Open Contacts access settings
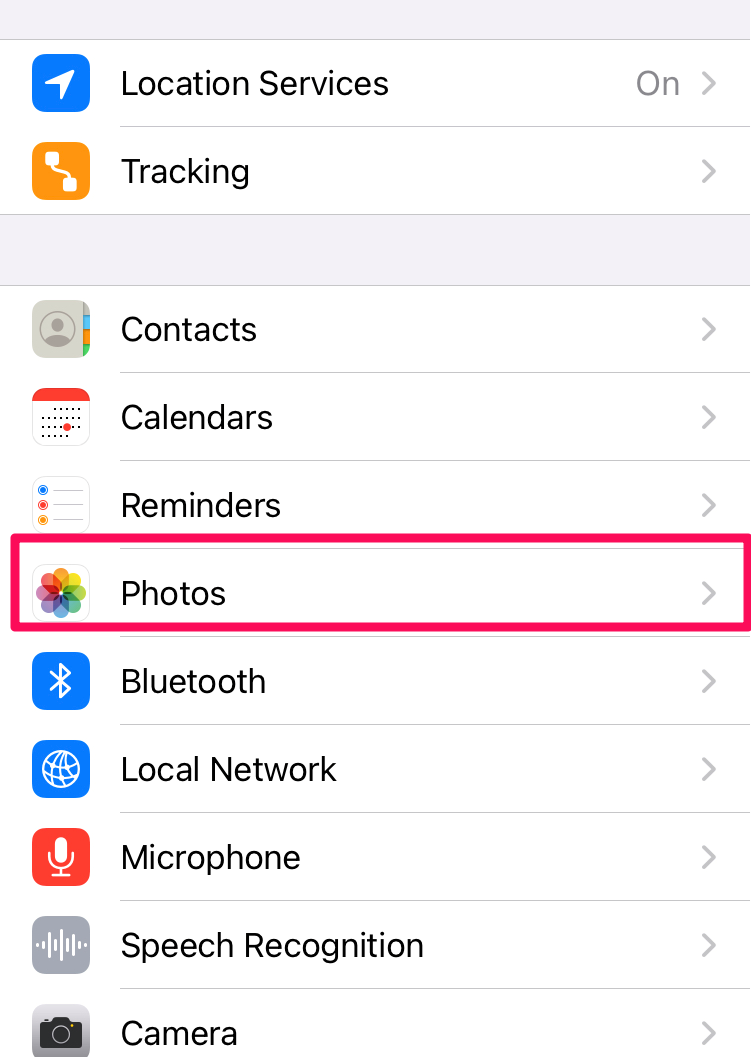The image size is (751, 1057). click(x=375, y=330)
